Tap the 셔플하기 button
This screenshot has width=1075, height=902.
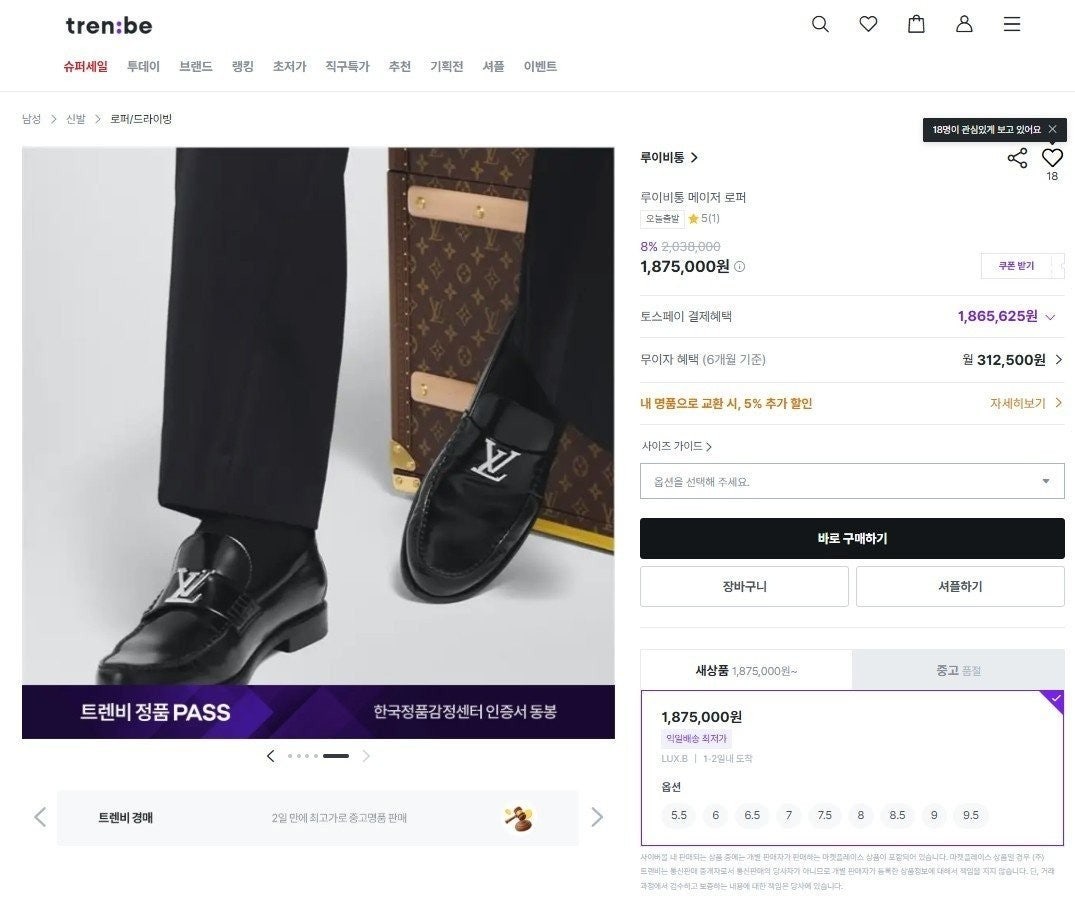[960, 587]
